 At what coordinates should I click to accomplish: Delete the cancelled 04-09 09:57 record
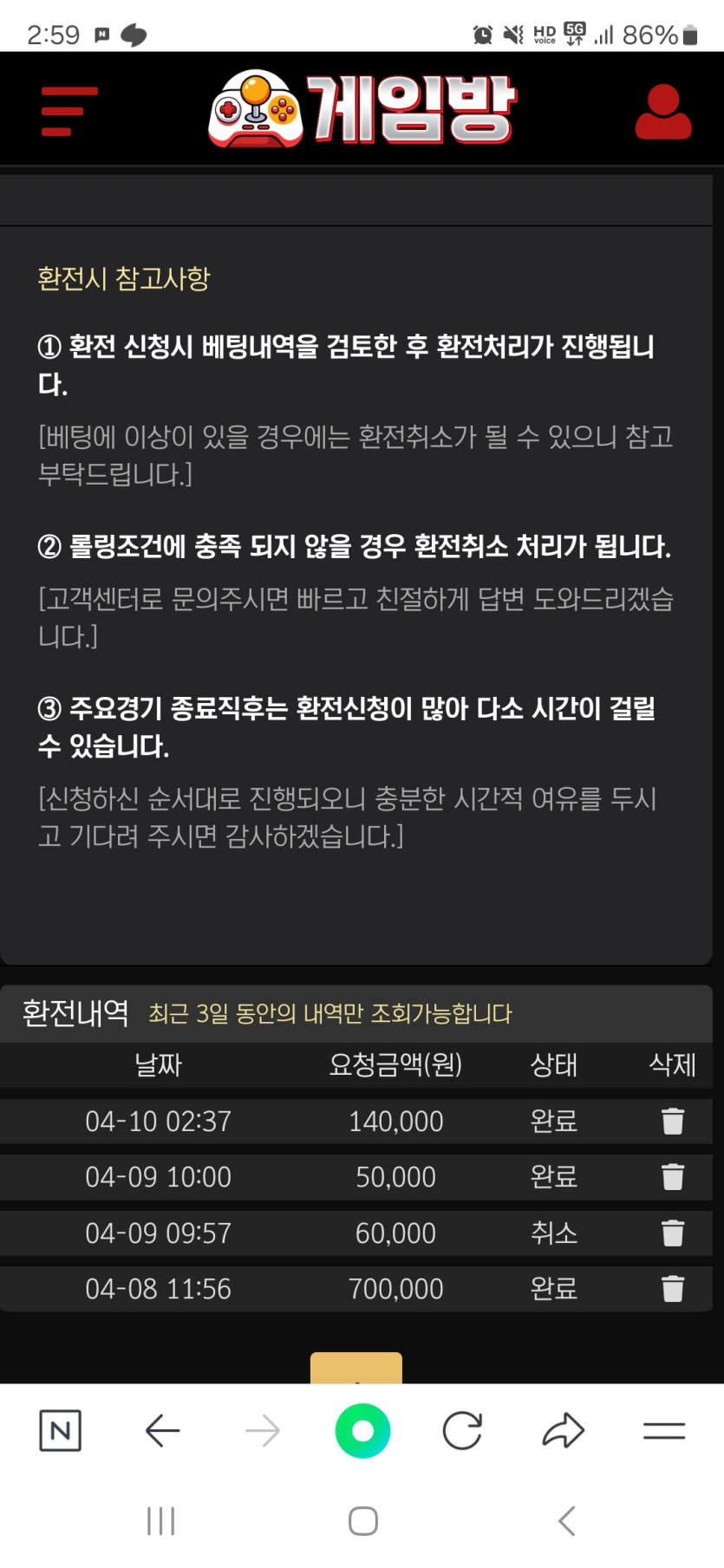click(673, 1233)
